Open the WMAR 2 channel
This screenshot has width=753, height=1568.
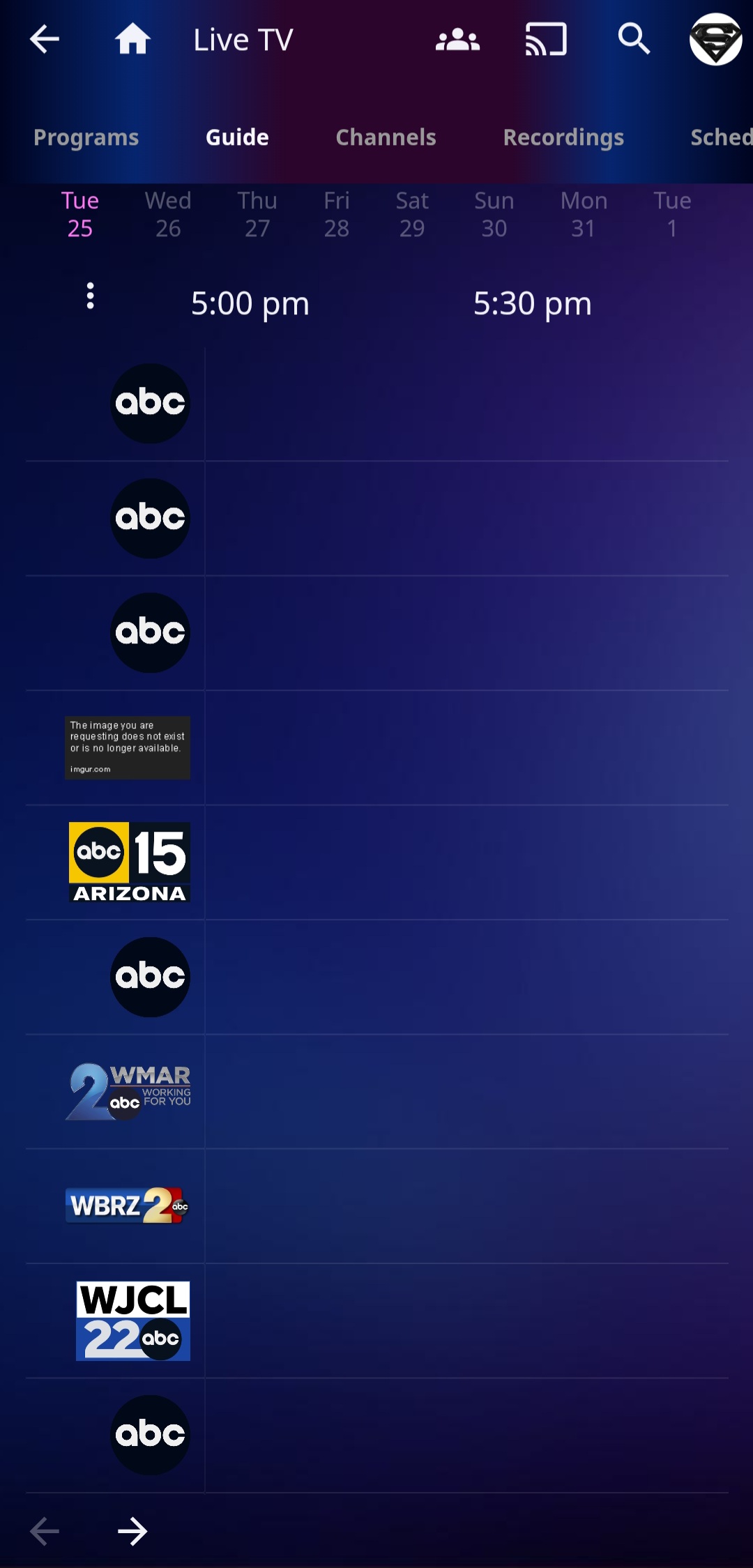(x=129, y=1092)
